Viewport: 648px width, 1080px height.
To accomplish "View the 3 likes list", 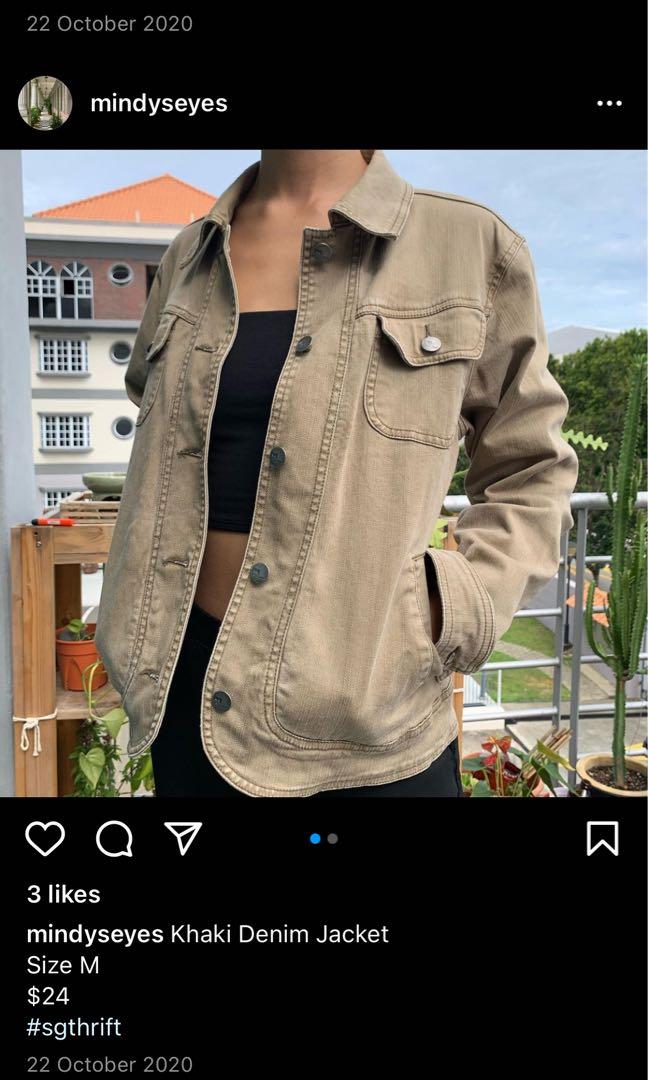I will pyautogui.click(x=64, y=894).
